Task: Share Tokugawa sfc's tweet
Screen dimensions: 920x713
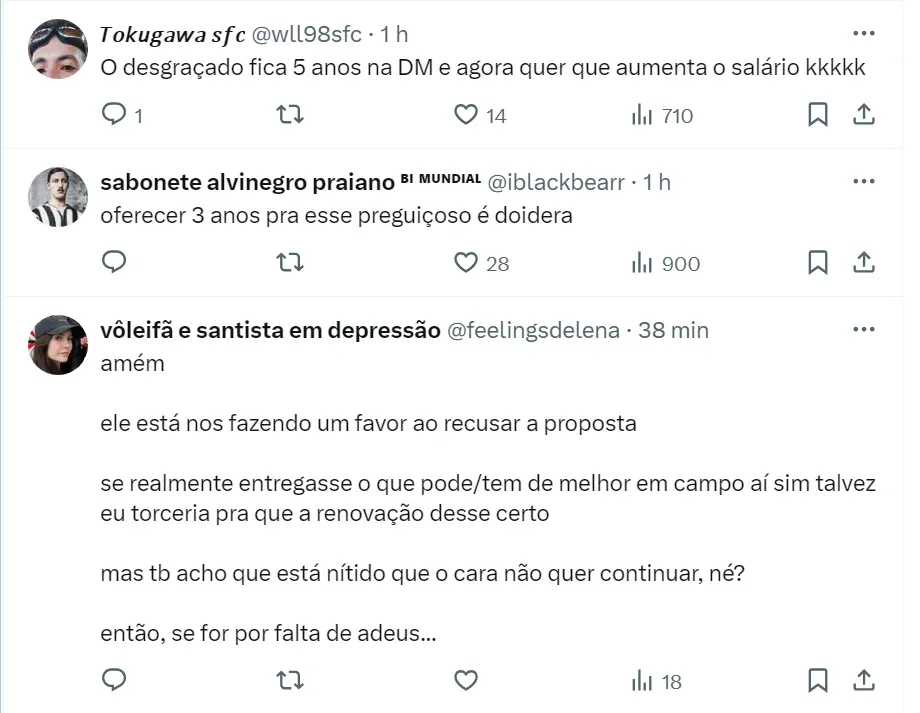Action: click(863, 115)
